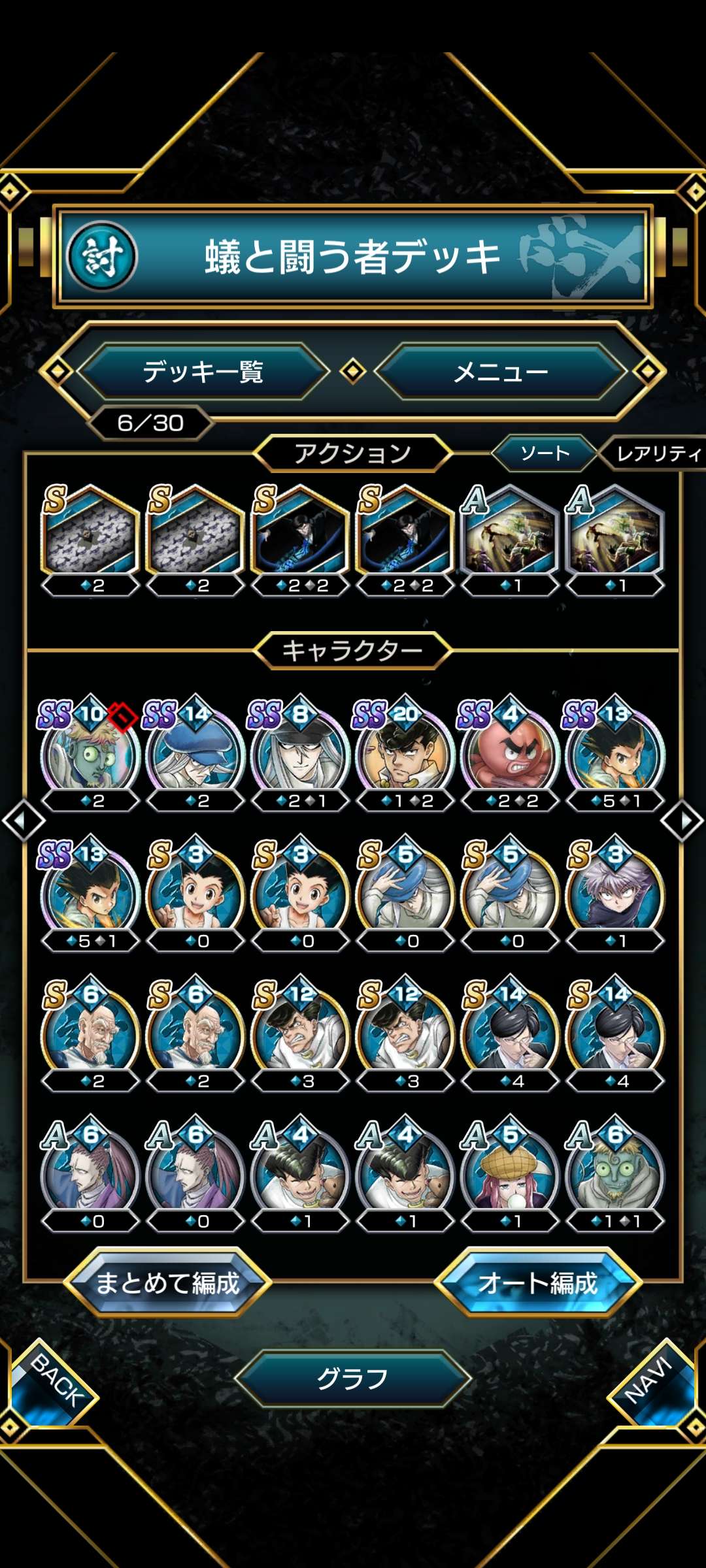Screen dimensions: 706x1568
Task: Open the メニュー button
Action: tap(501, 372)
